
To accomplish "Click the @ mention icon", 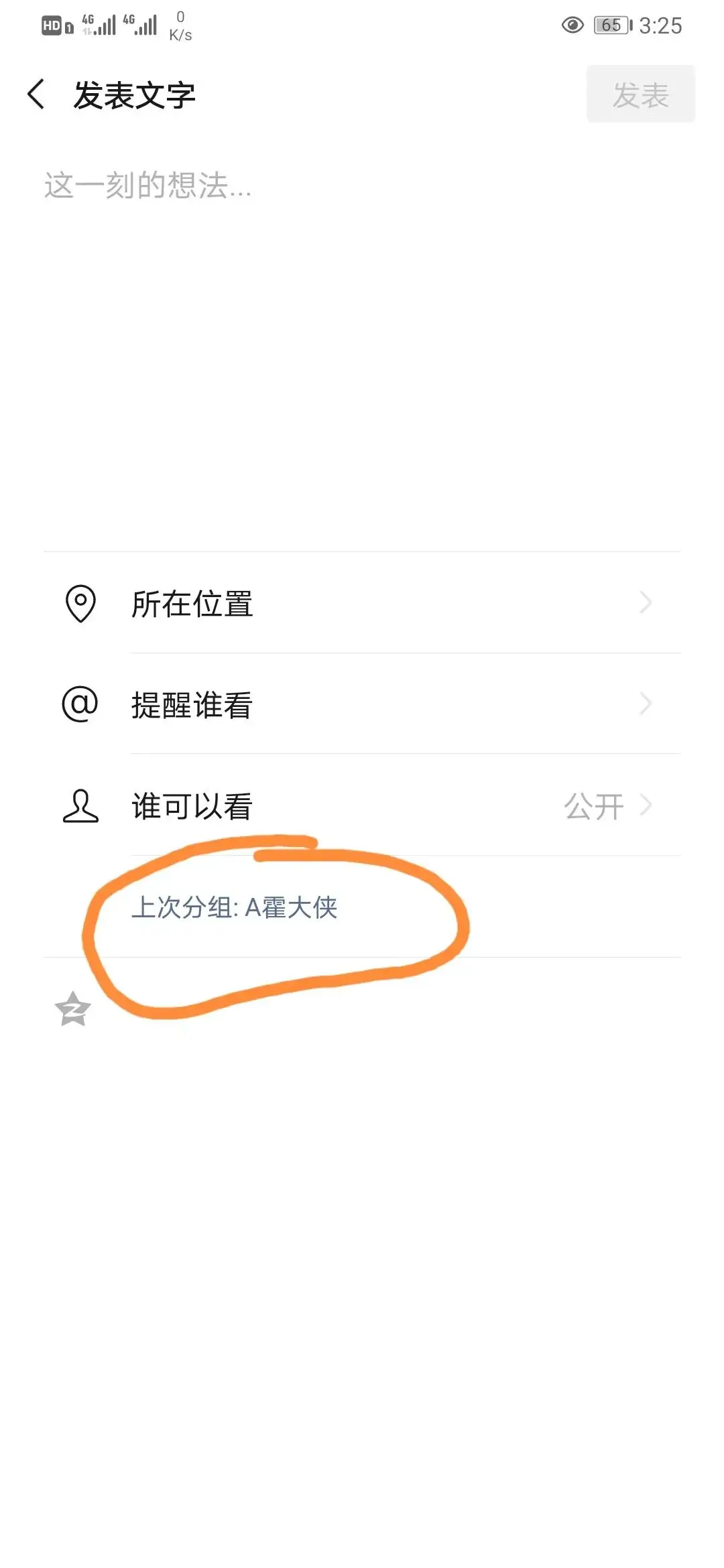I will 80,704.
